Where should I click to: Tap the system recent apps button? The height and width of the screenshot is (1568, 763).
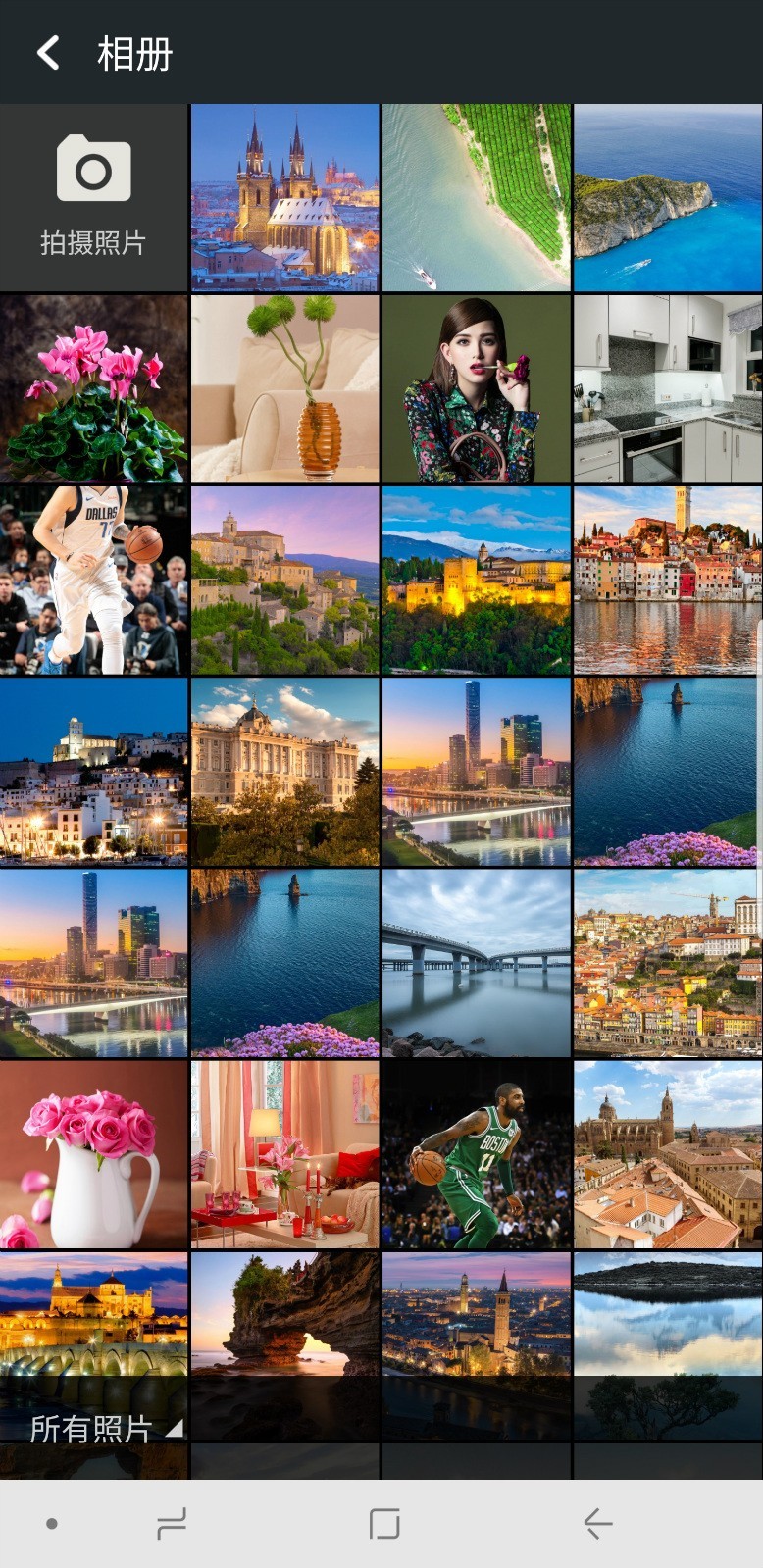tap(172, 1523)
